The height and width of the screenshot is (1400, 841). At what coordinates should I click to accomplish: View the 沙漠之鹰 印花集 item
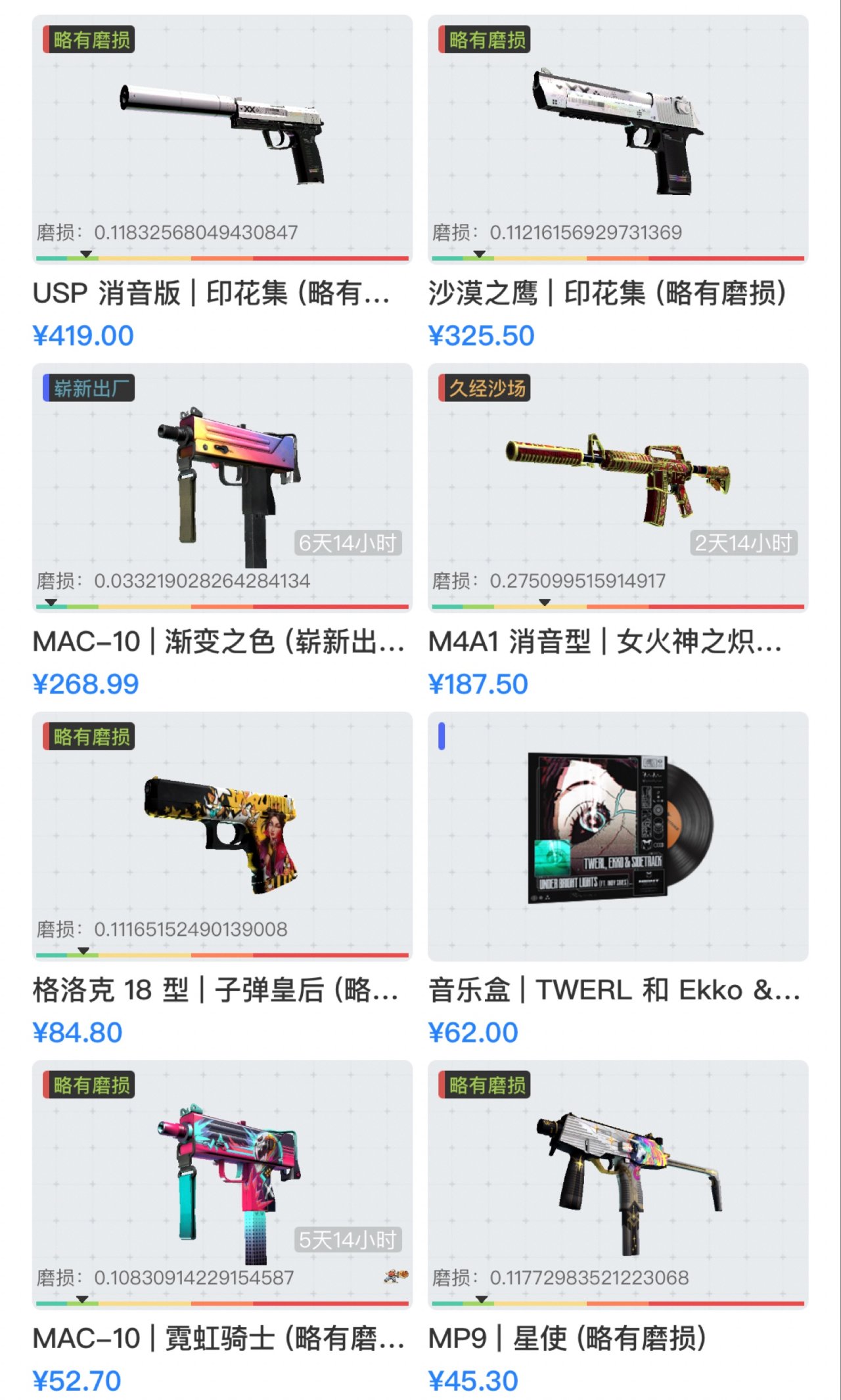(618, 139)
